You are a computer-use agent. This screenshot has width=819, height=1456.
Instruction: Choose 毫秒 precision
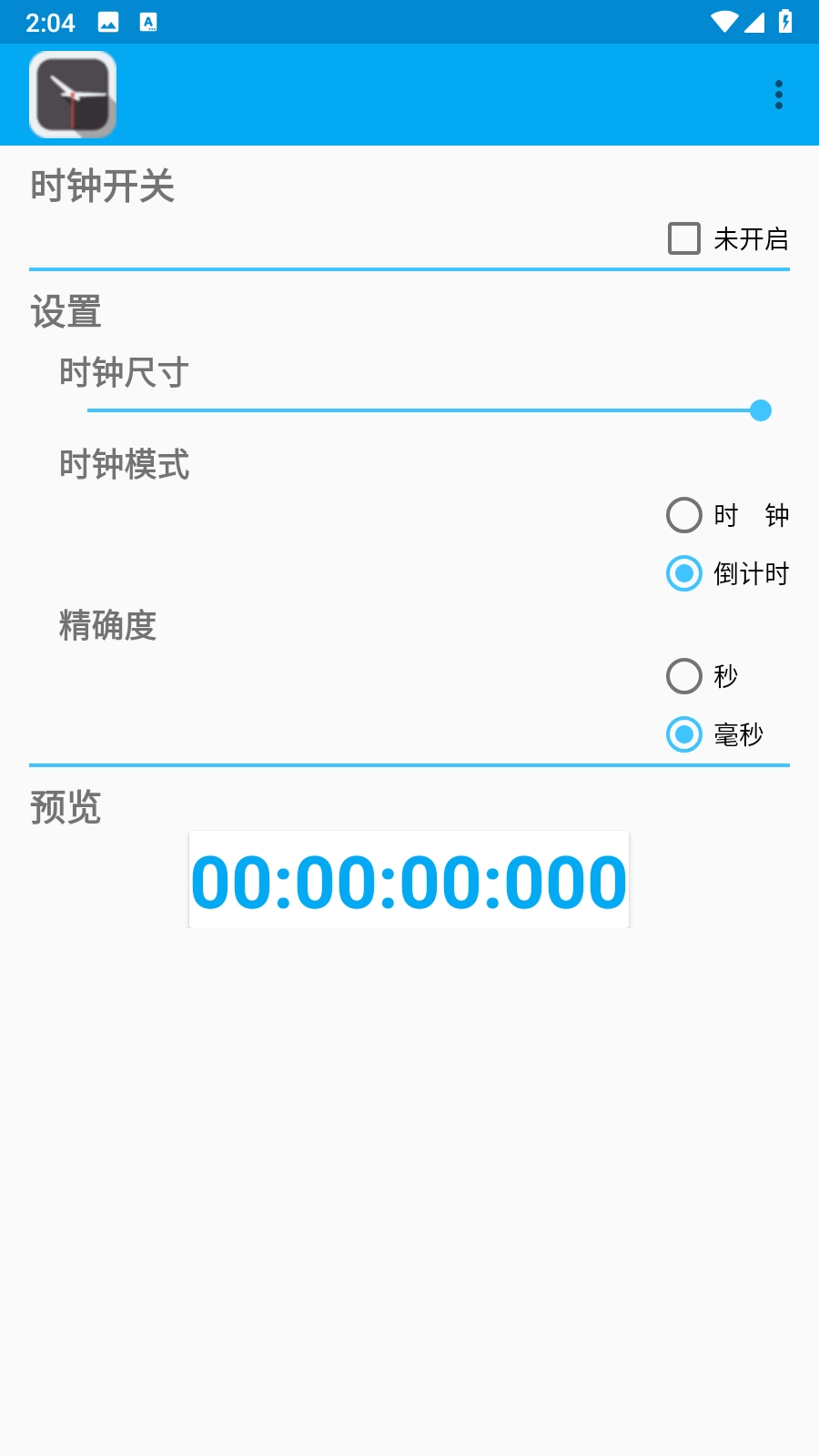pyautogui.click(x=684, y=734)
